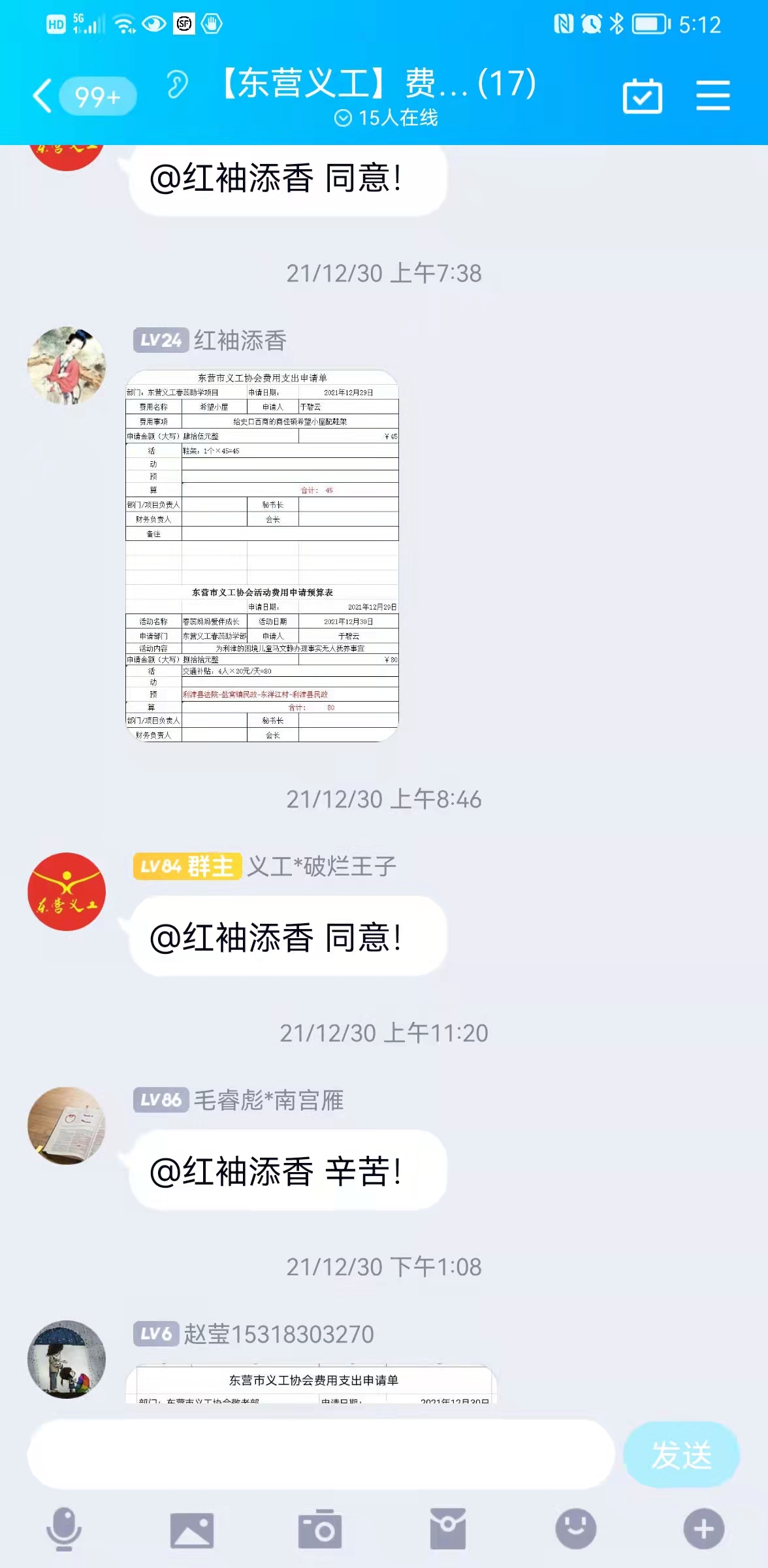Tap the 发送 send button
The image size is (768, 1568).
click(x=681, y=1455)
